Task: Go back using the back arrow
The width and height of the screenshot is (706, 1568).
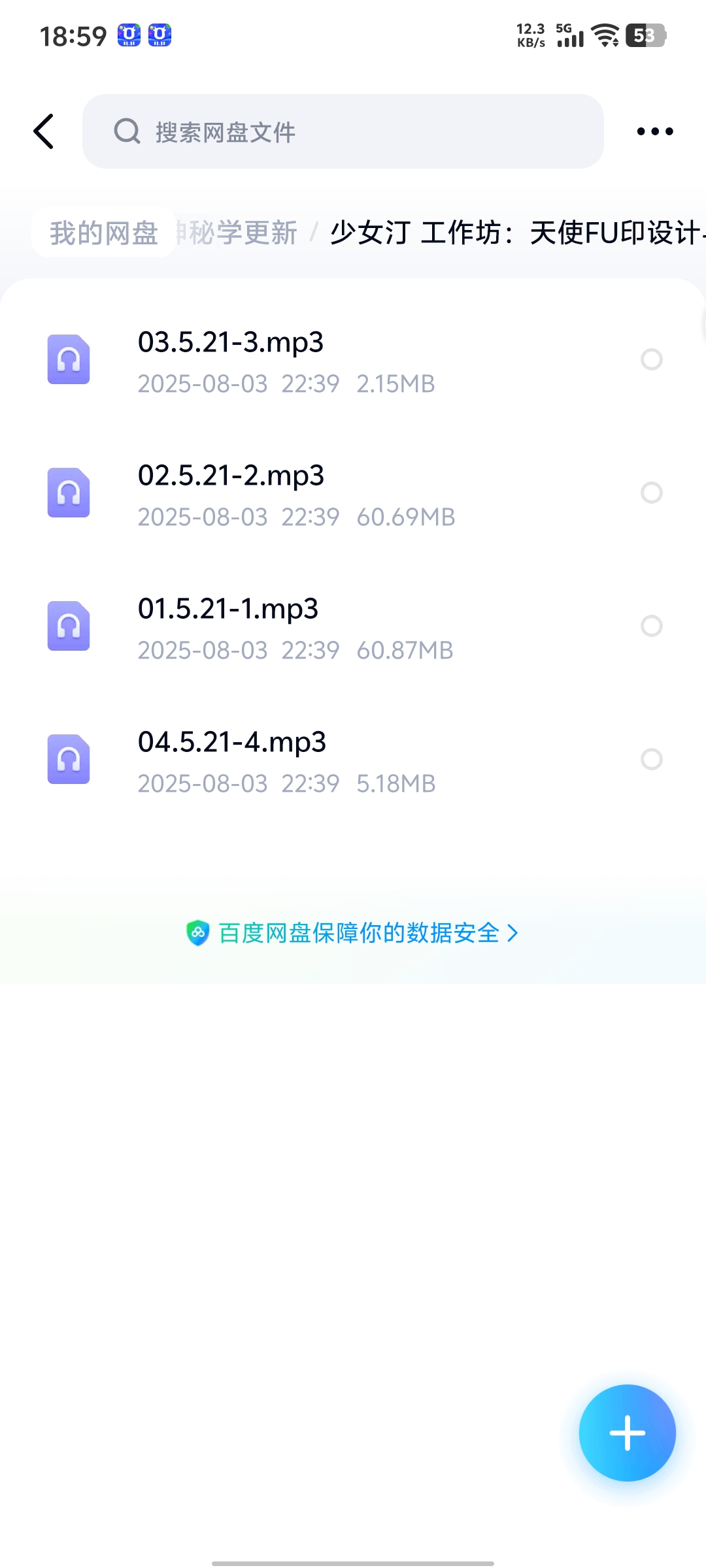Action: (x=44, y=131)
